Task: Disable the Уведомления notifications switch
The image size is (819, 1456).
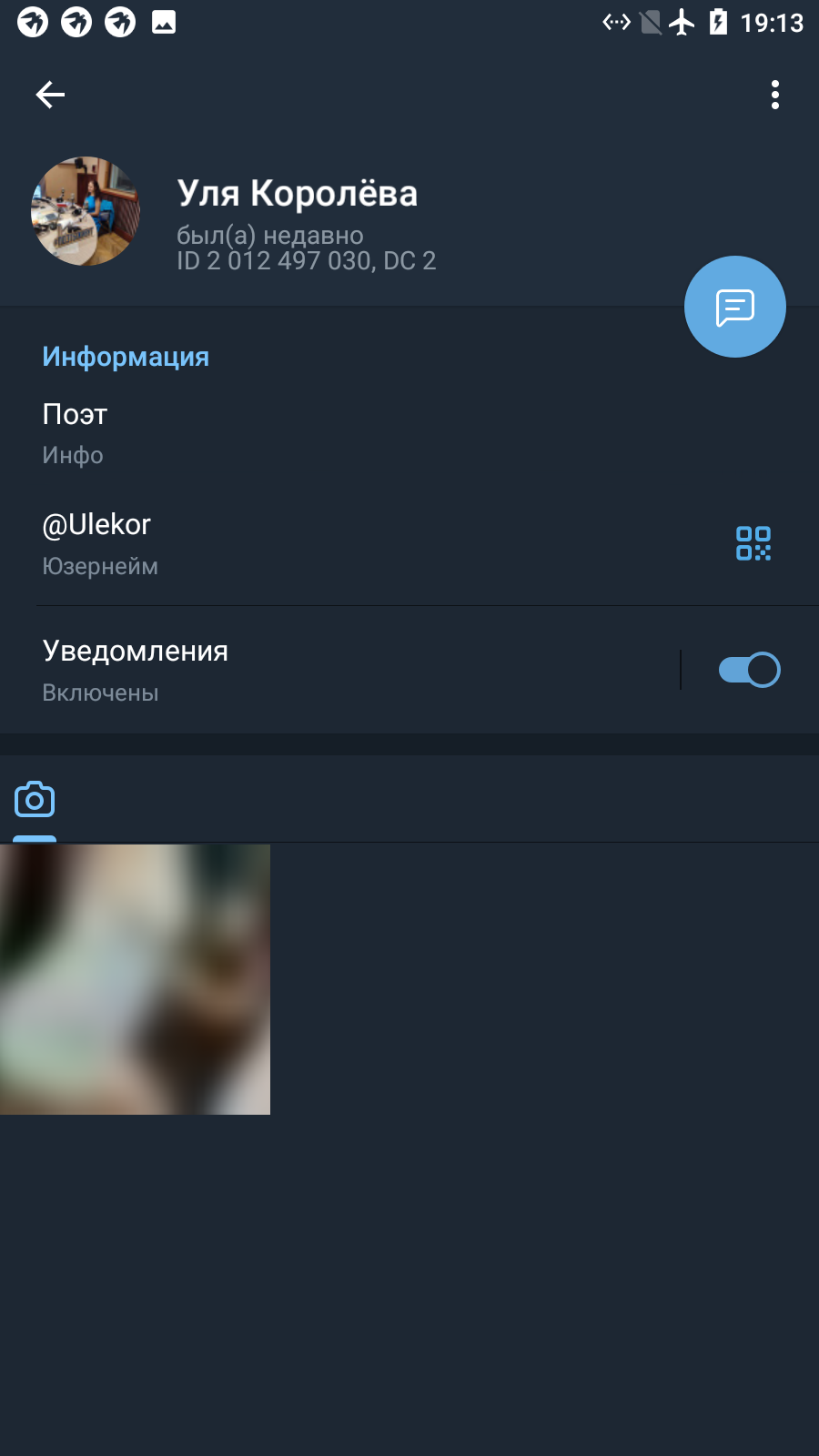Action: [749, 670]
